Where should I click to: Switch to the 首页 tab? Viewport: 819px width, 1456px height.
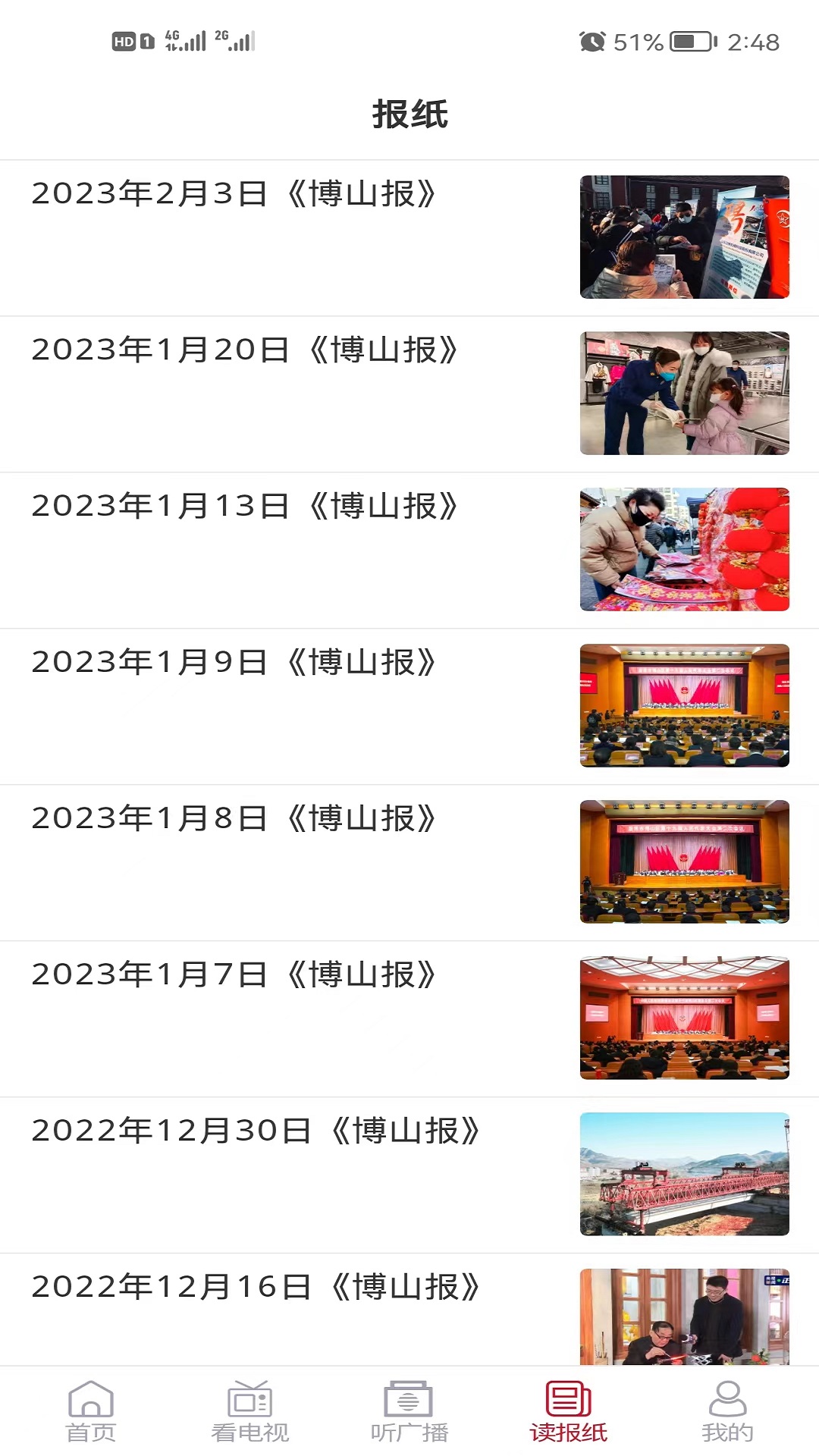point(91,1411)
